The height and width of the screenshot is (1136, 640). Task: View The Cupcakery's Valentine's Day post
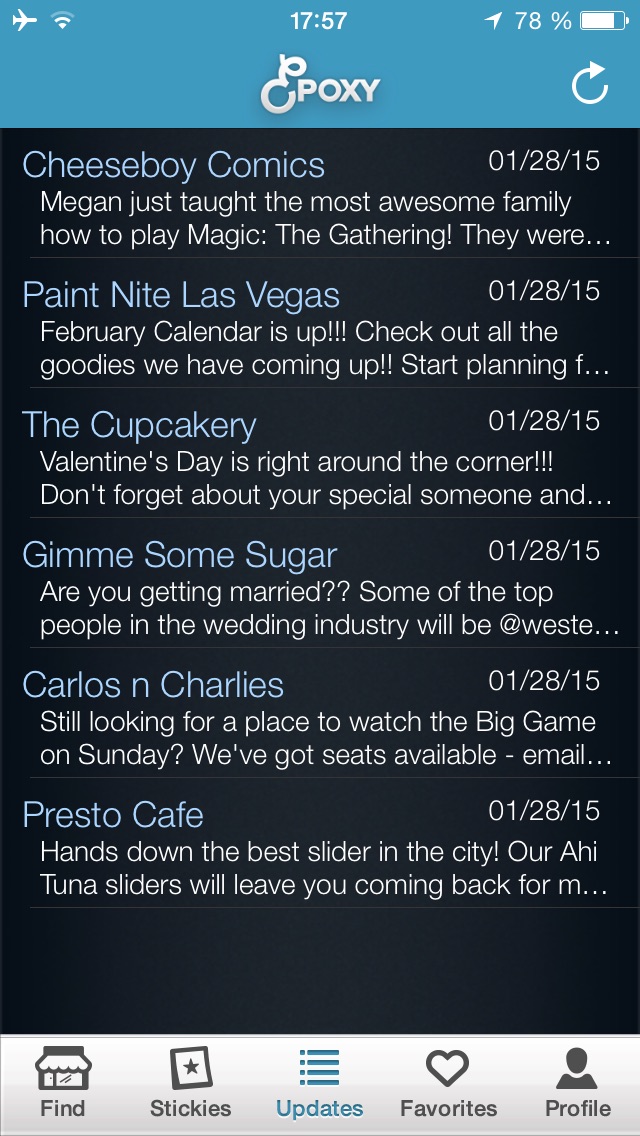pos(320,458)
